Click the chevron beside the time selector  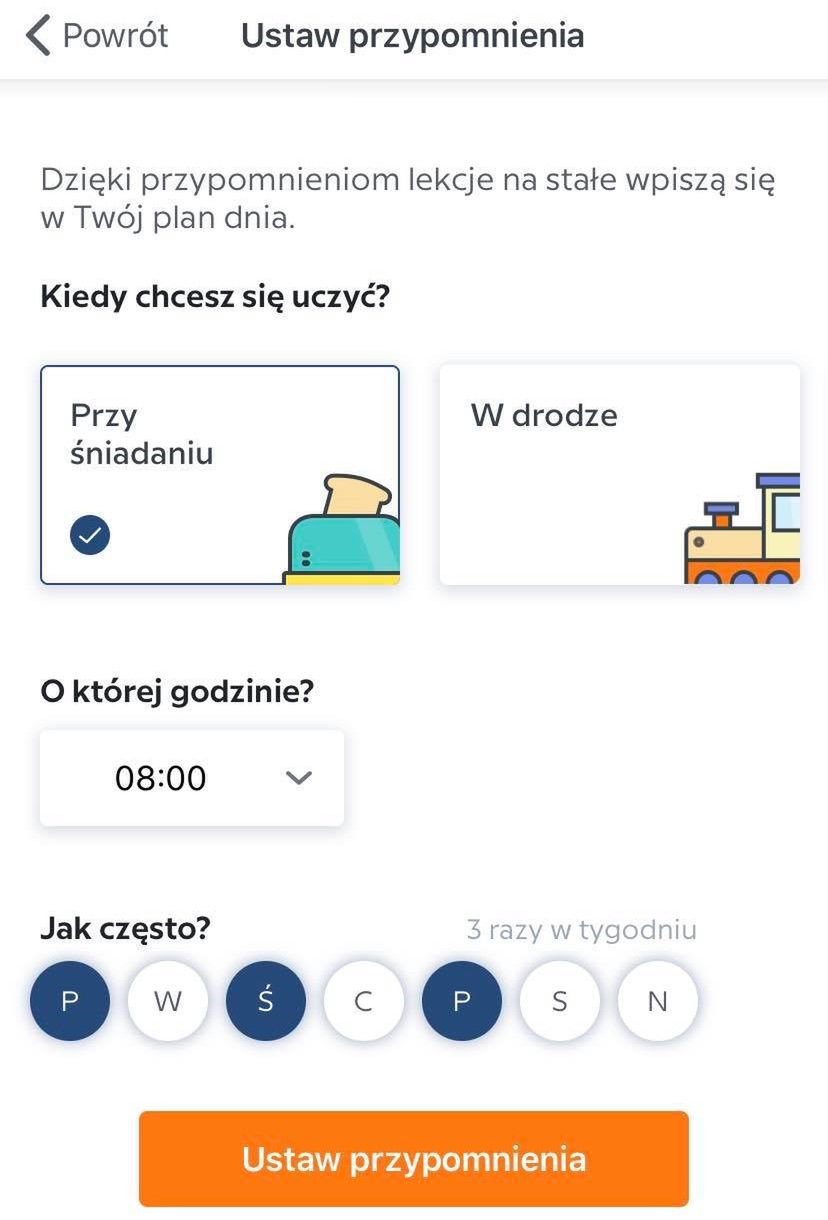(x=297, y=778)
